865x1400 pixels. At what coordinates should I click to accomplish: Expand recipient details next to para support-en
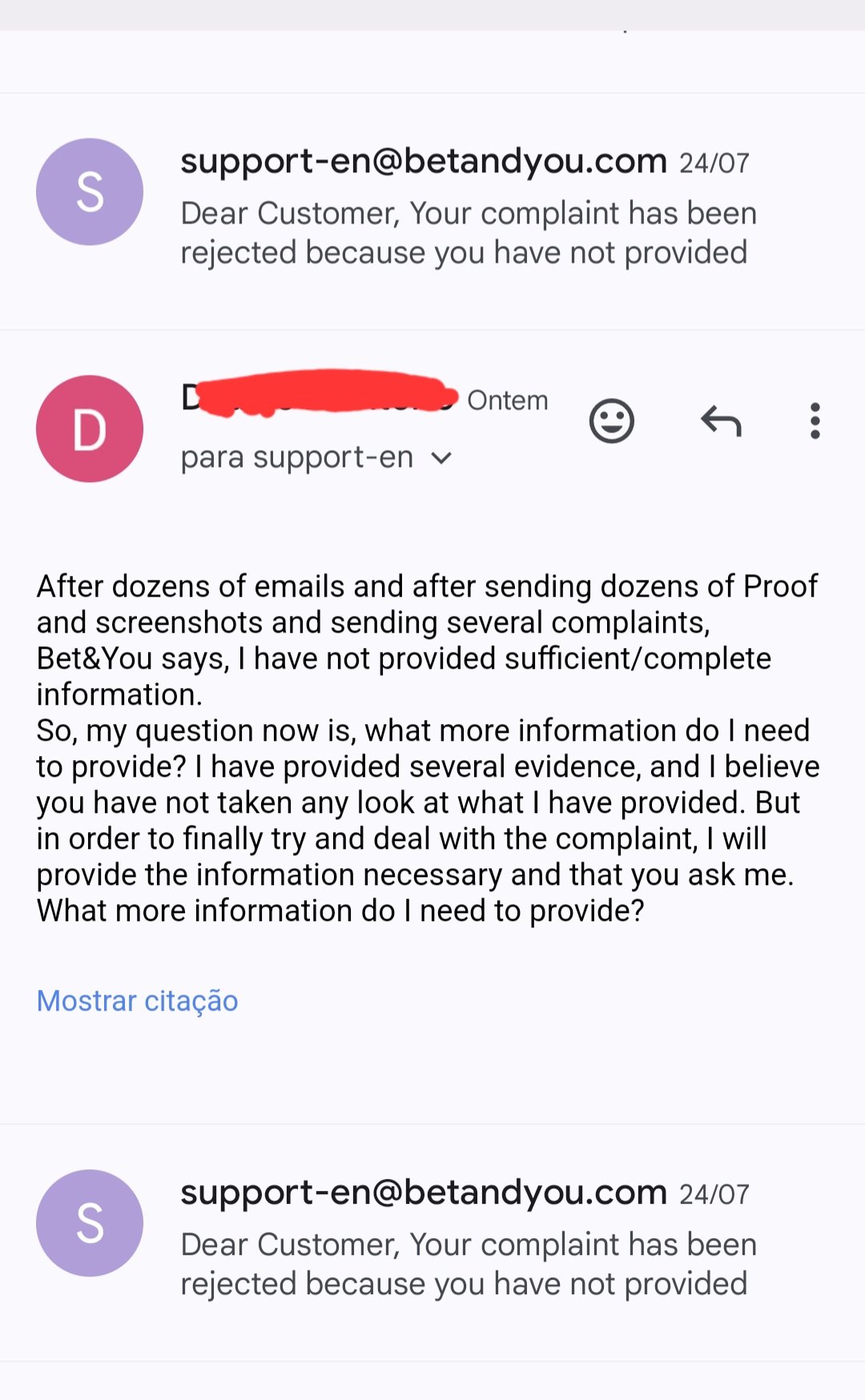point(441,458)
